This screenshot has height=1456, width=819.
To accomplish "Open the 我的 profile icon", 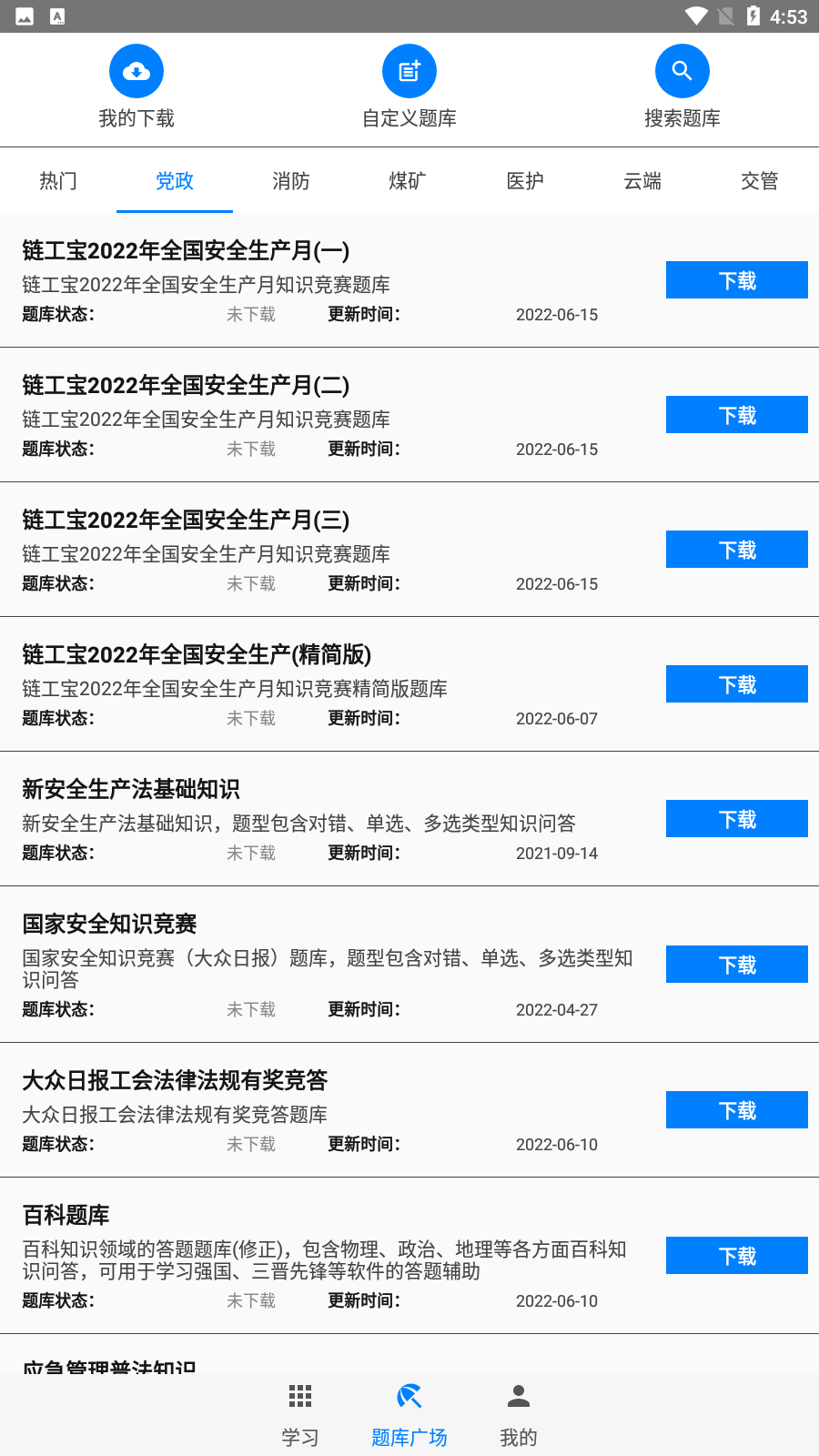I will point(518,1395).
